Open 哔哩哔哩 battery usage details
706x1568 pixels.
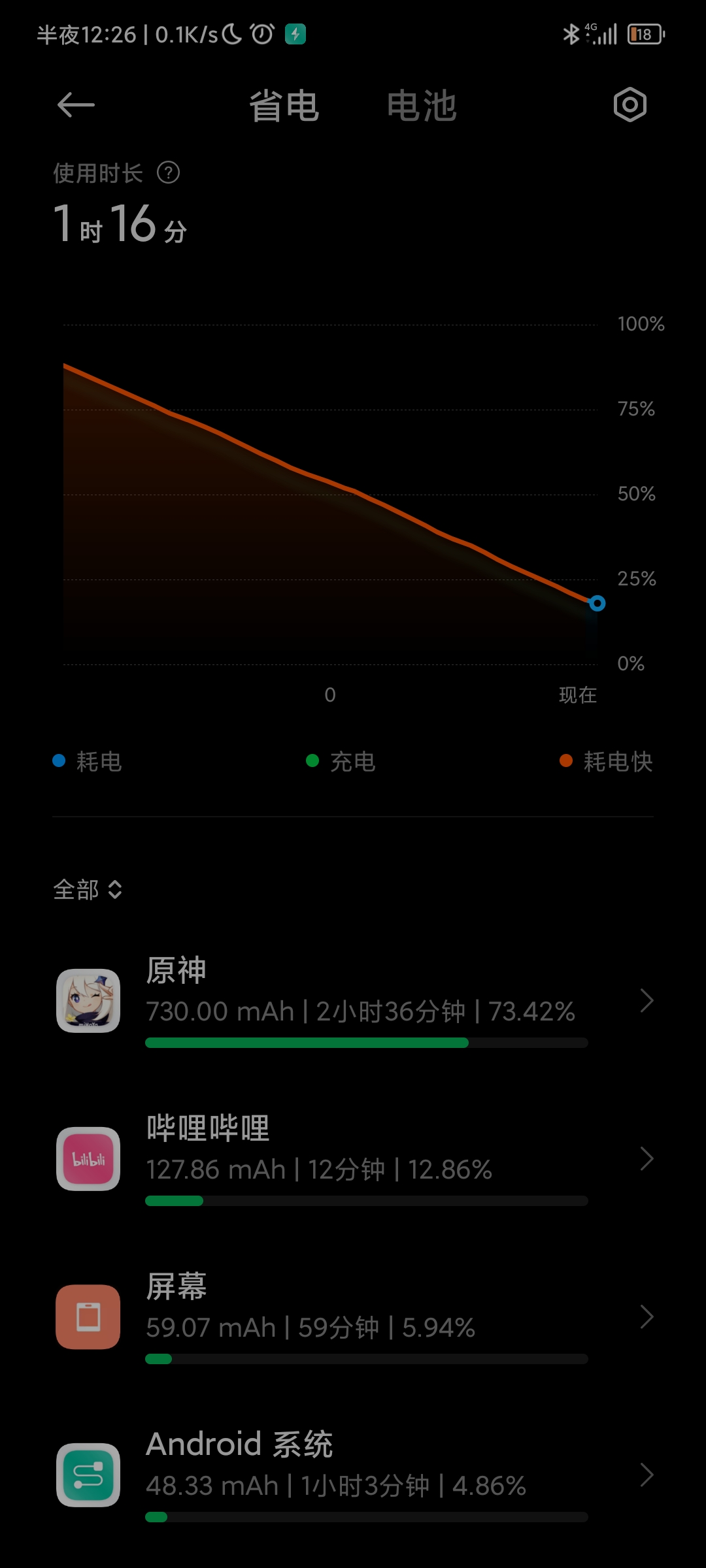point(353,1159)
